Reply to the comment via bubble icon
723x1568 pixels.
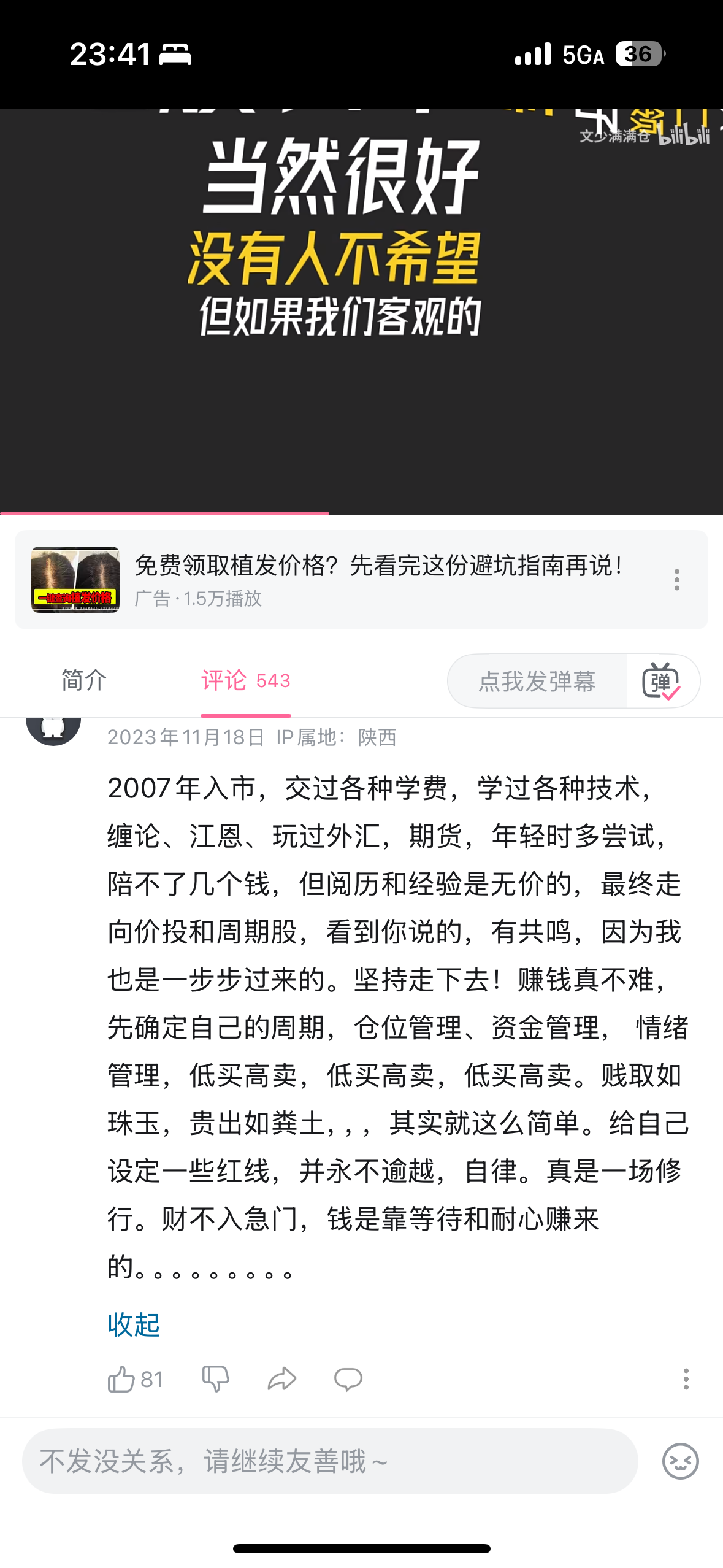pyautogui.click(x=348, y=1379)
